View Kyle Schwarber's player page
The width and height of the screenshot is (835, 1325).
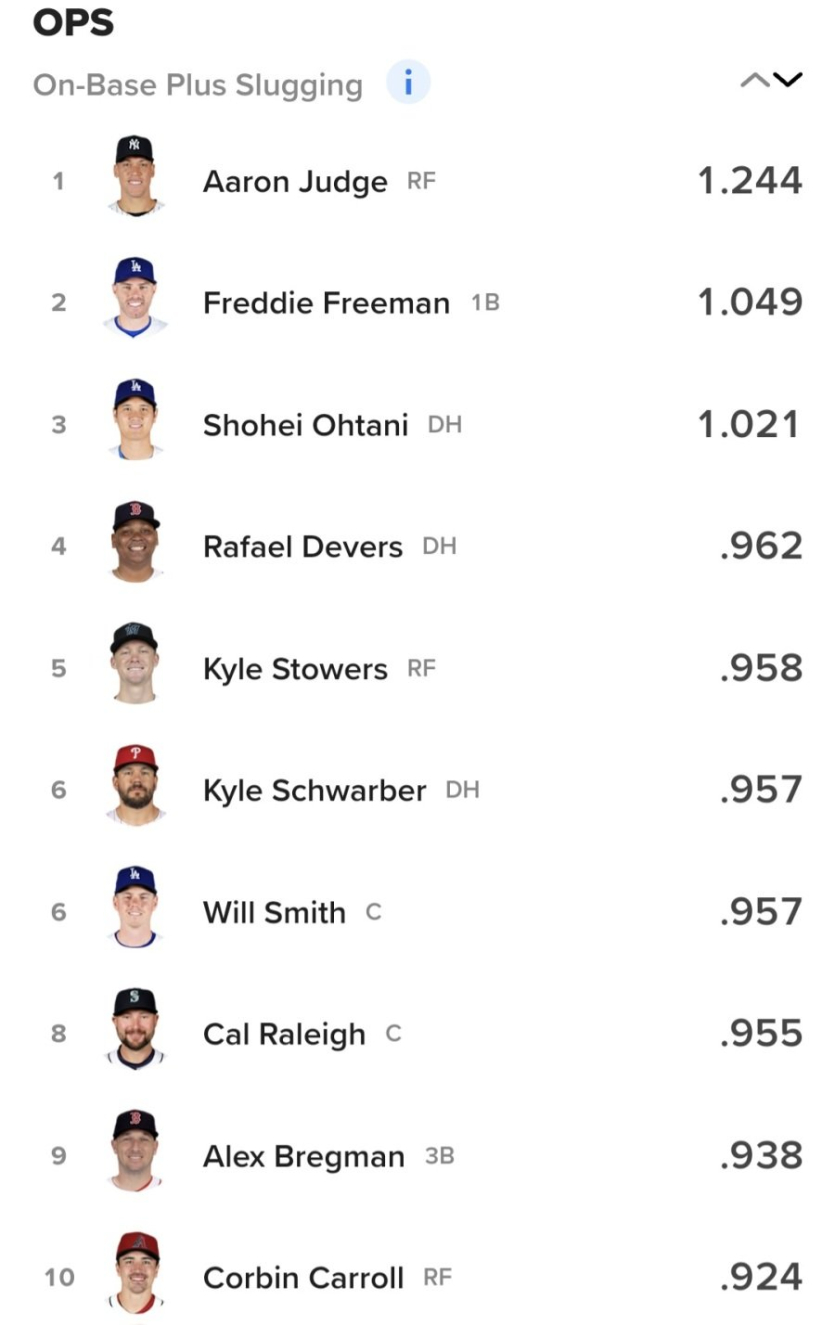point(314,790)
